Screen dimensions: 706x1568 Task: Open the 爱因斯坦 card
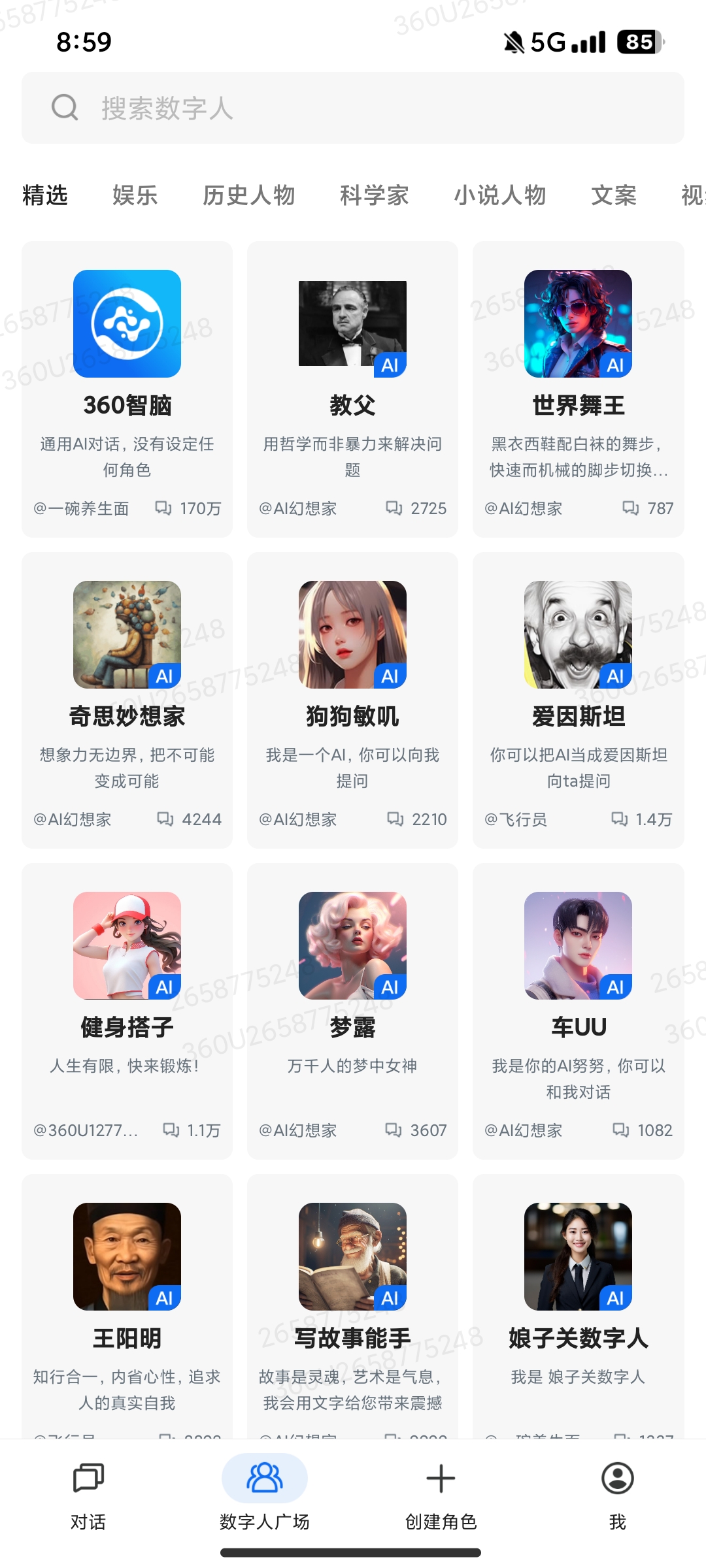click(578, 700)
